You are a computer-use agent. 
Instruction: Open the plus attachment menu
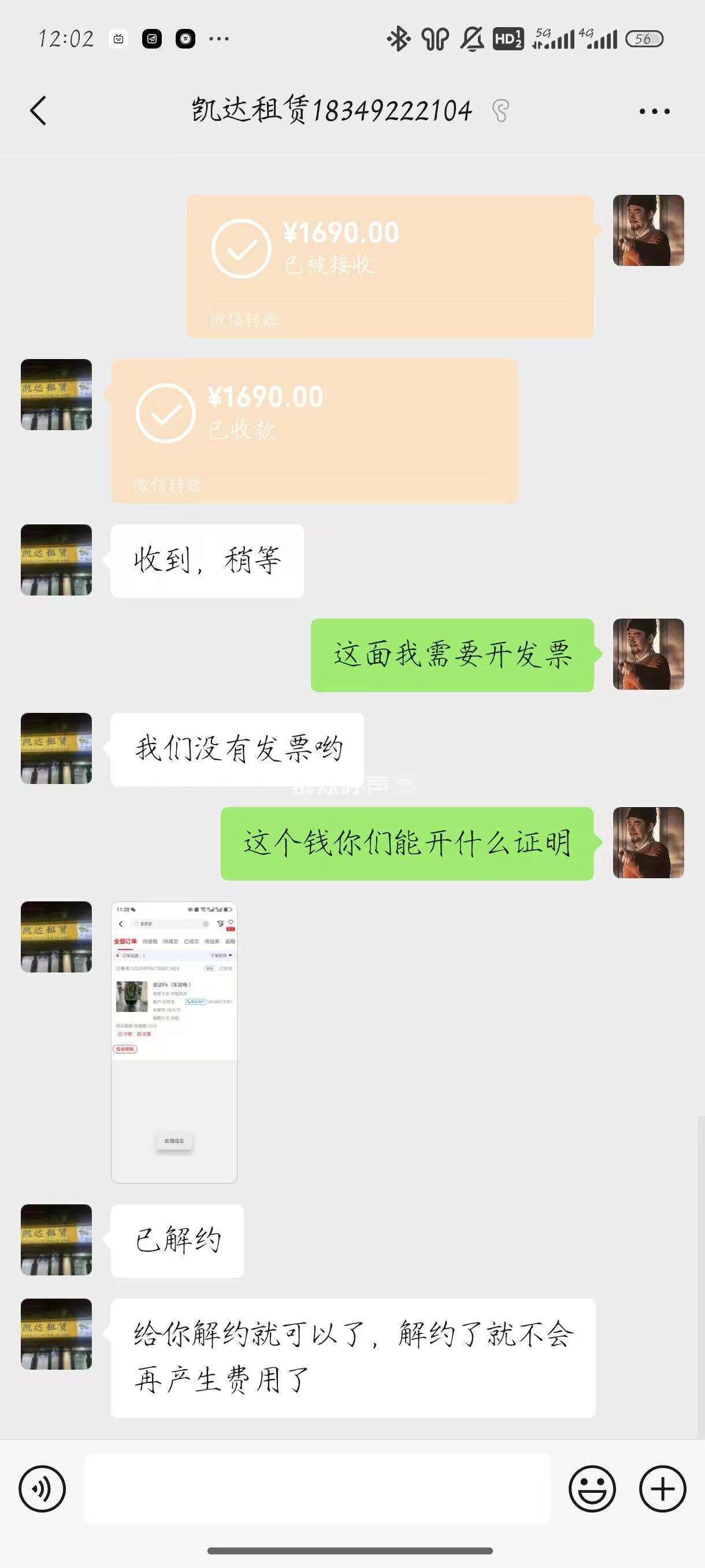(x=662, y=1489)
